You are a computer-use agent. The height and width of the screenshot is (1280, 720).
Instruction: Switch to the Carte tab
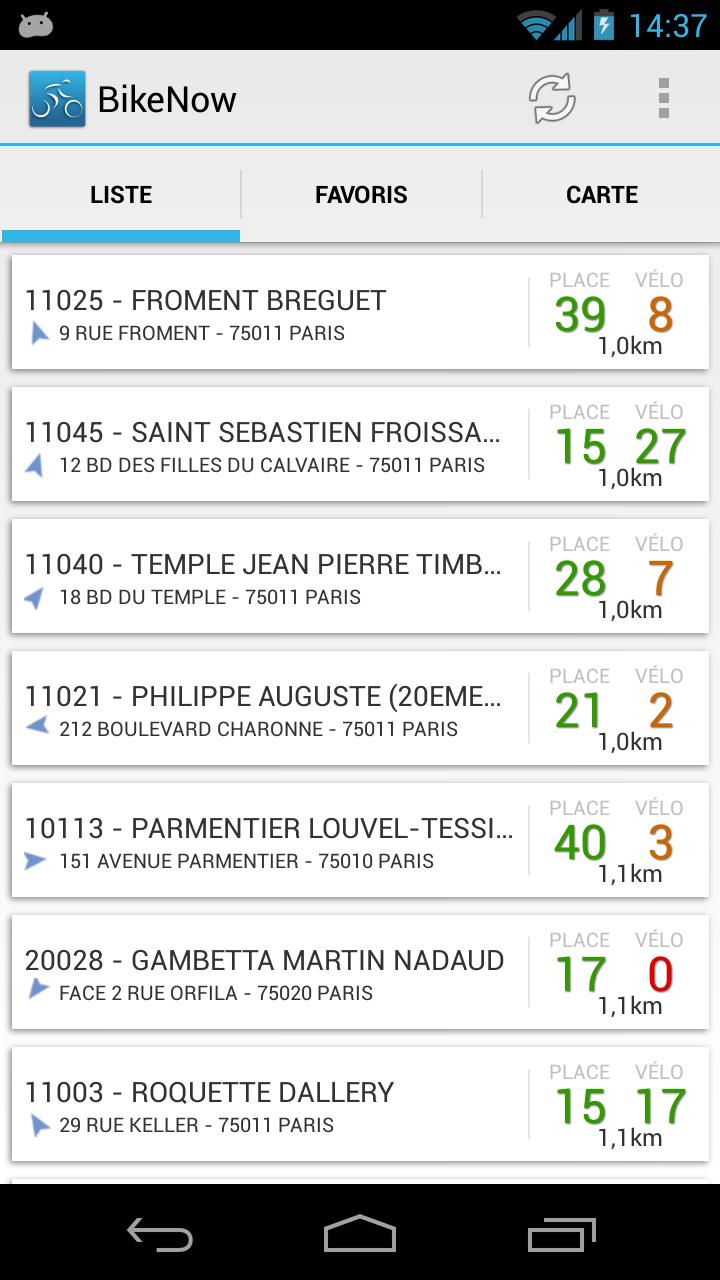601,195
